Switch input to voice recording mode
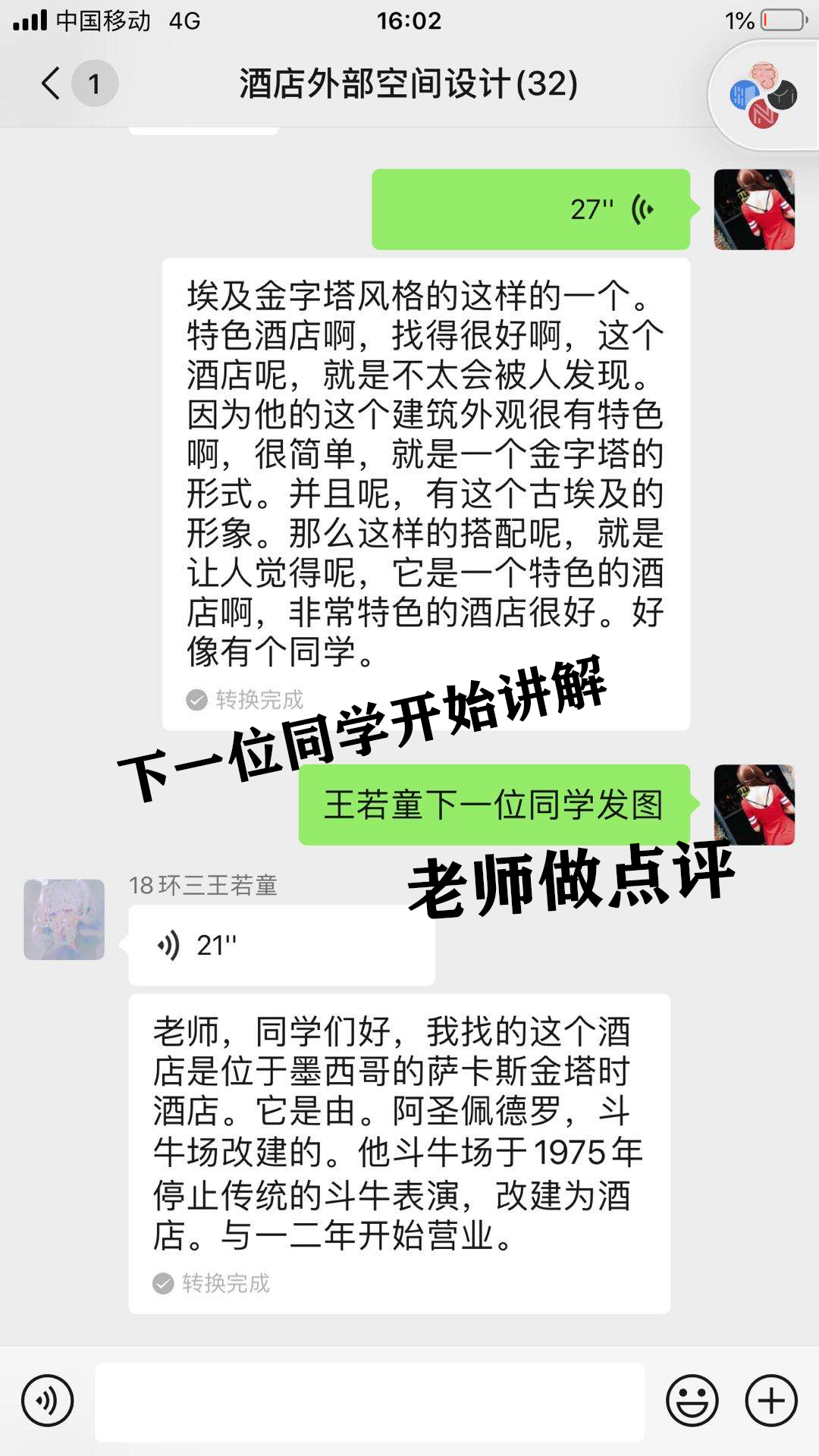This screenshot has width=819, height=1456. pos(47,1401)
